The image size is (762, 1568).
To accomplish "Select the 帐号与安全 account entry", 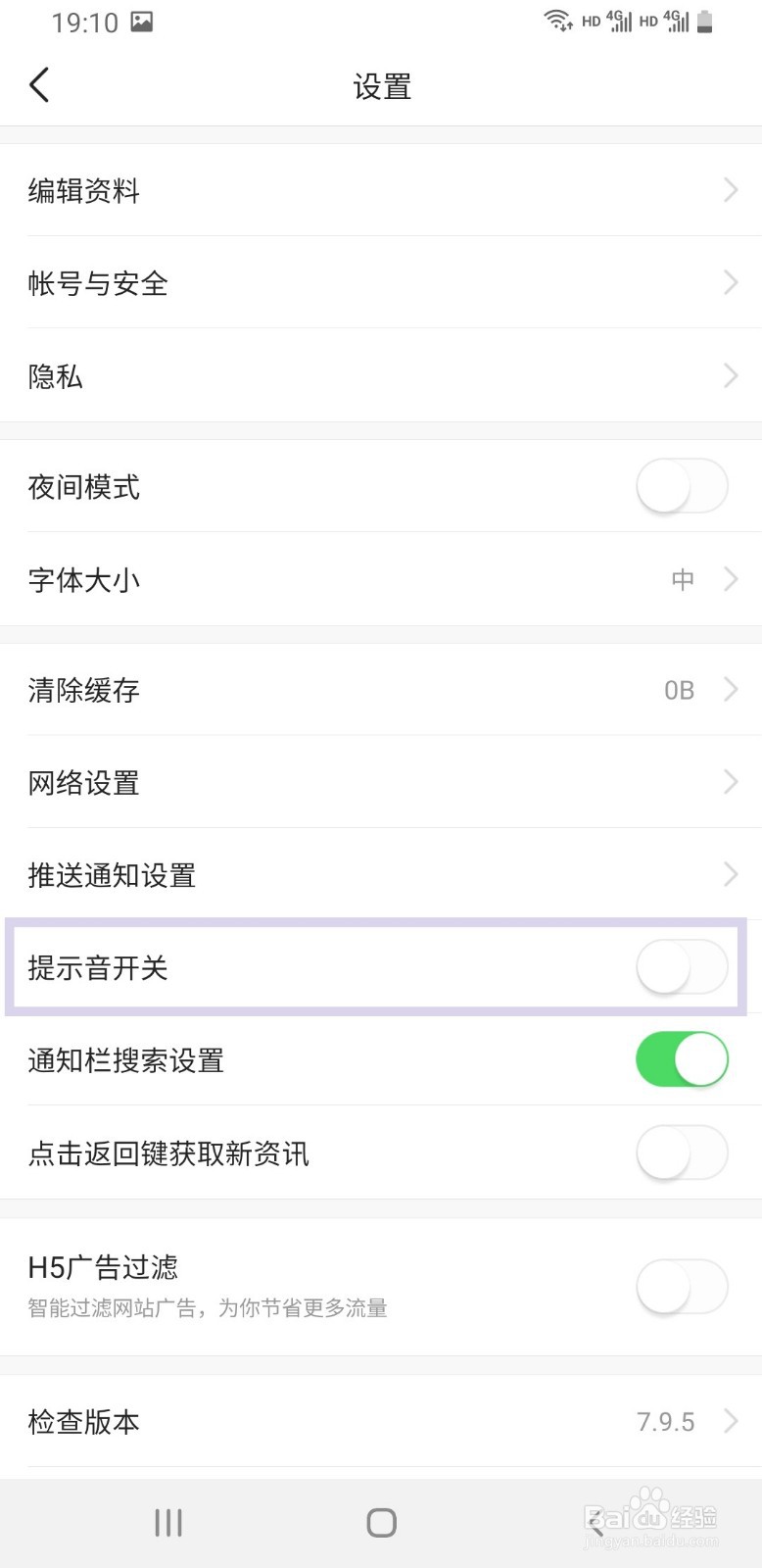I will [x=381, y=283].
